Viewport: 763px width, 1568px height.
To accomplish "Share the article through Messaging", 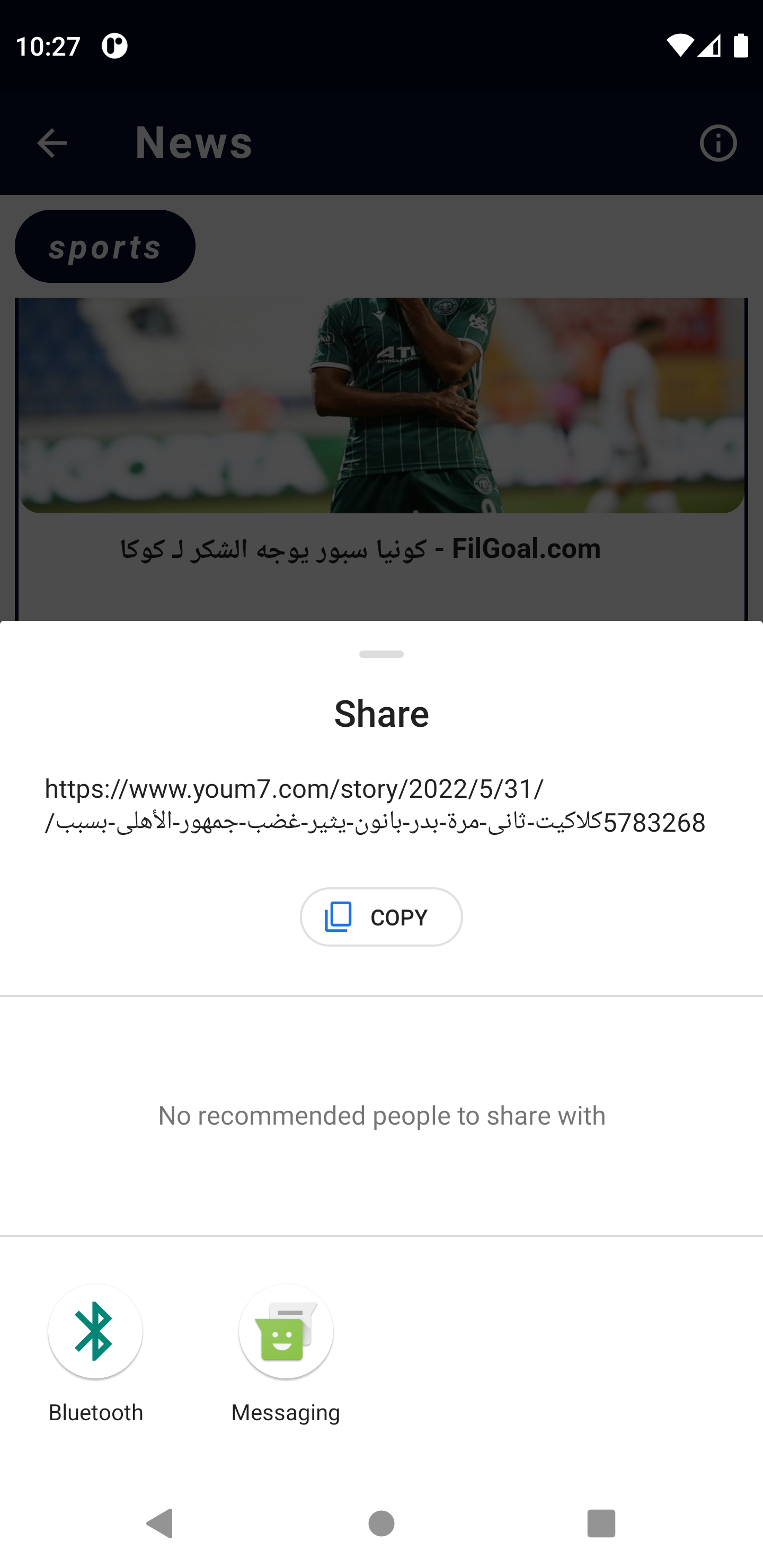I will [286, 1331].
